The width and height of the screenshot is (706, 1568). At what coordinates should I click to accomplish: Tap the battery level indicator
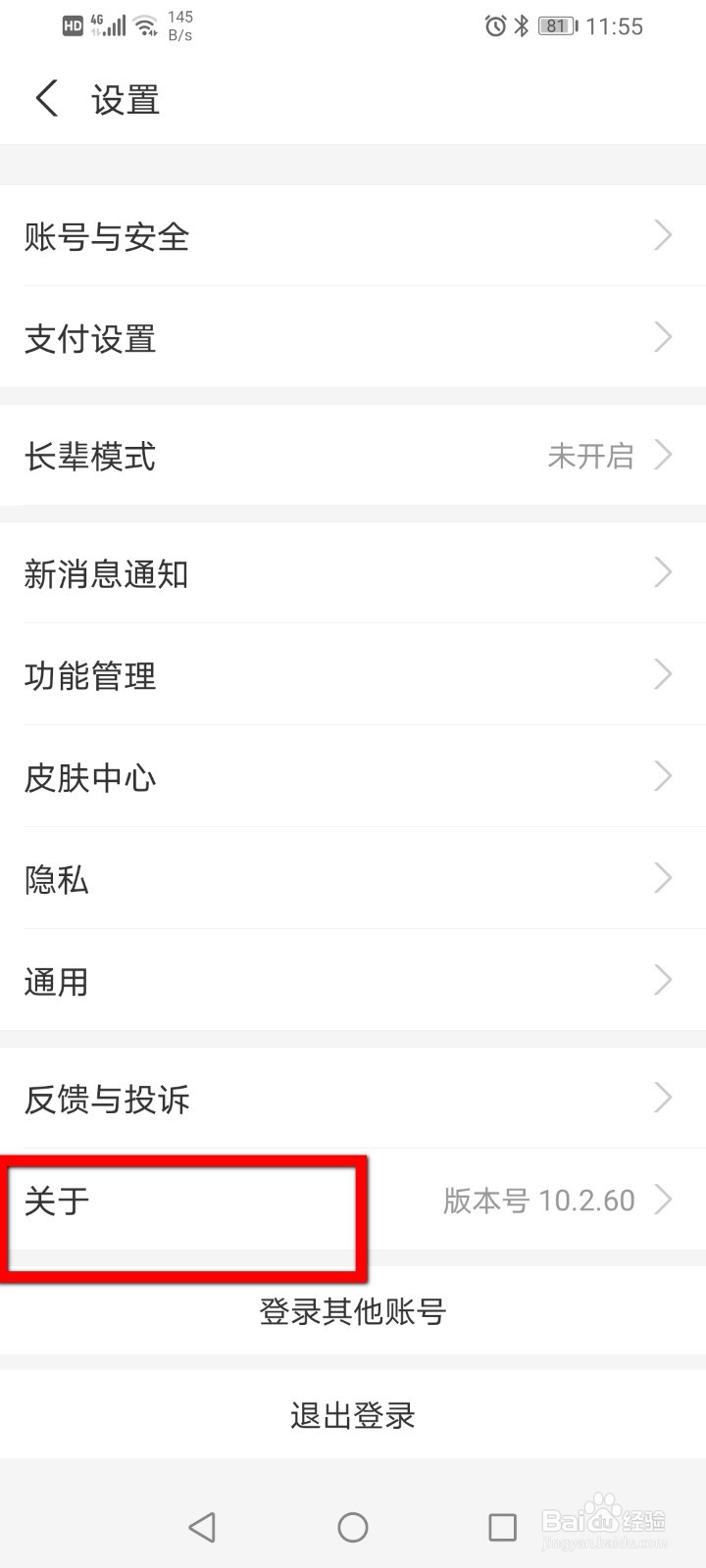(557, 25)
